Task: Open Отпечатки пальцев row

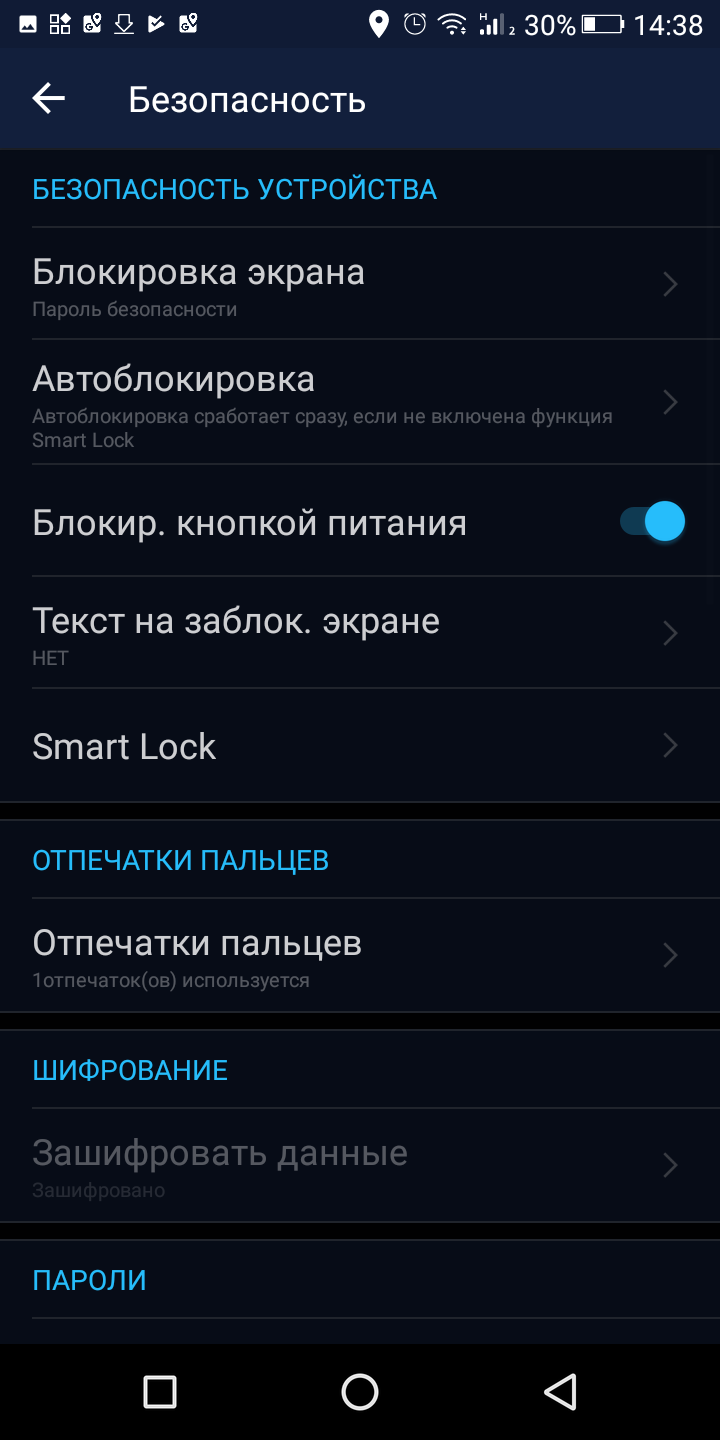Action: pos(360,956)
